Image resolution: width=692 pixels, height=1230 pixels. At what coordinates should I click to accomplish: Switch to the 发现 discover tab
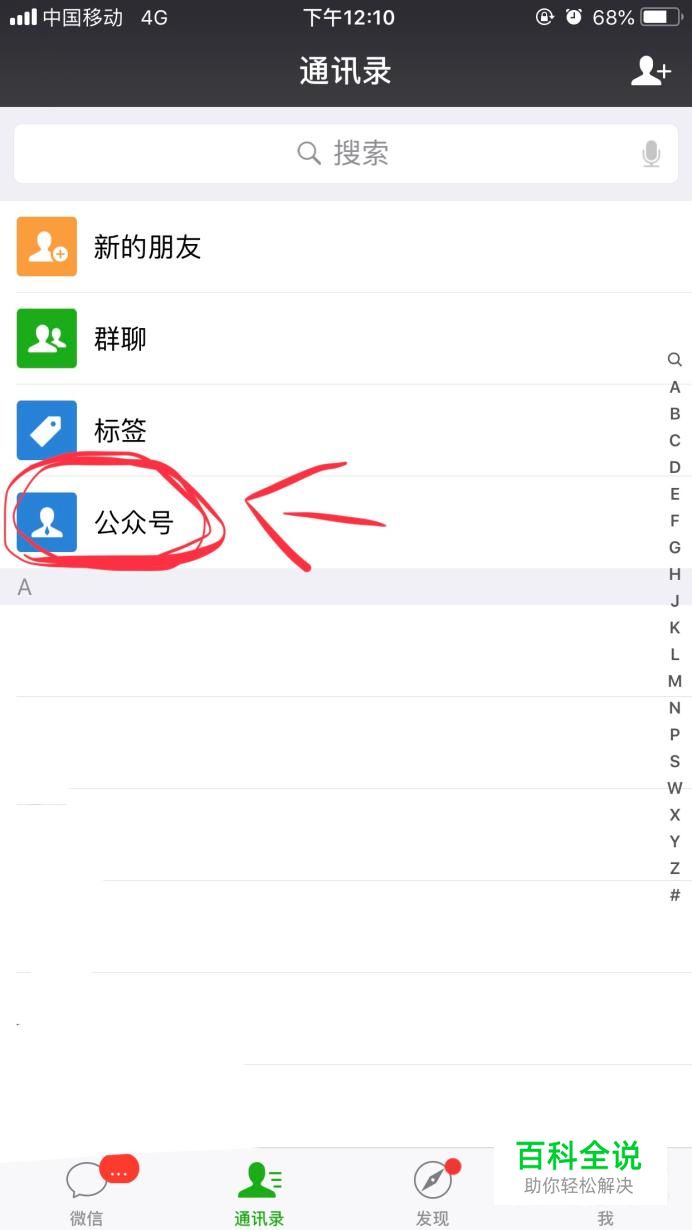point(433,1193)
